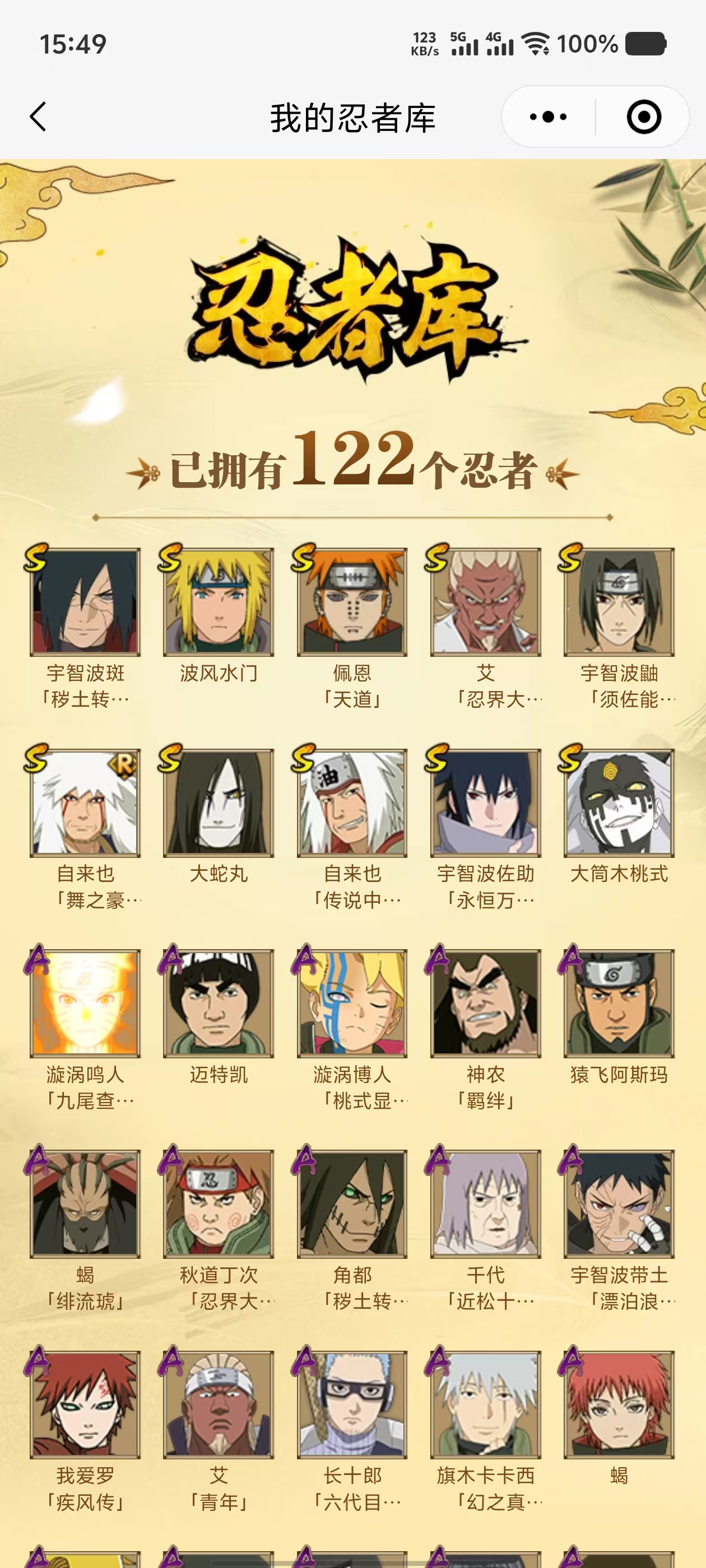Viewport: 706px width, 1568px height.
Task: View 佩恩「天道」 ninja
Action: (x=352, y=601)
